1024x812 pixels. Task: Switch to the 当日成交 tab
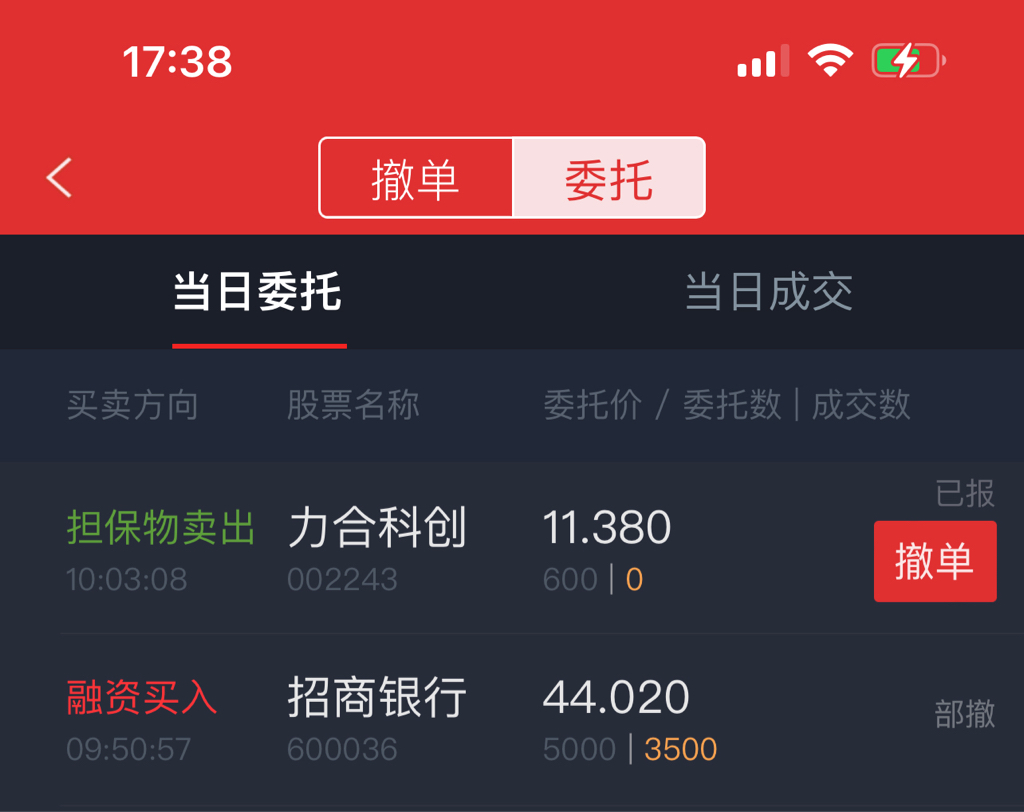pos(769,291)
